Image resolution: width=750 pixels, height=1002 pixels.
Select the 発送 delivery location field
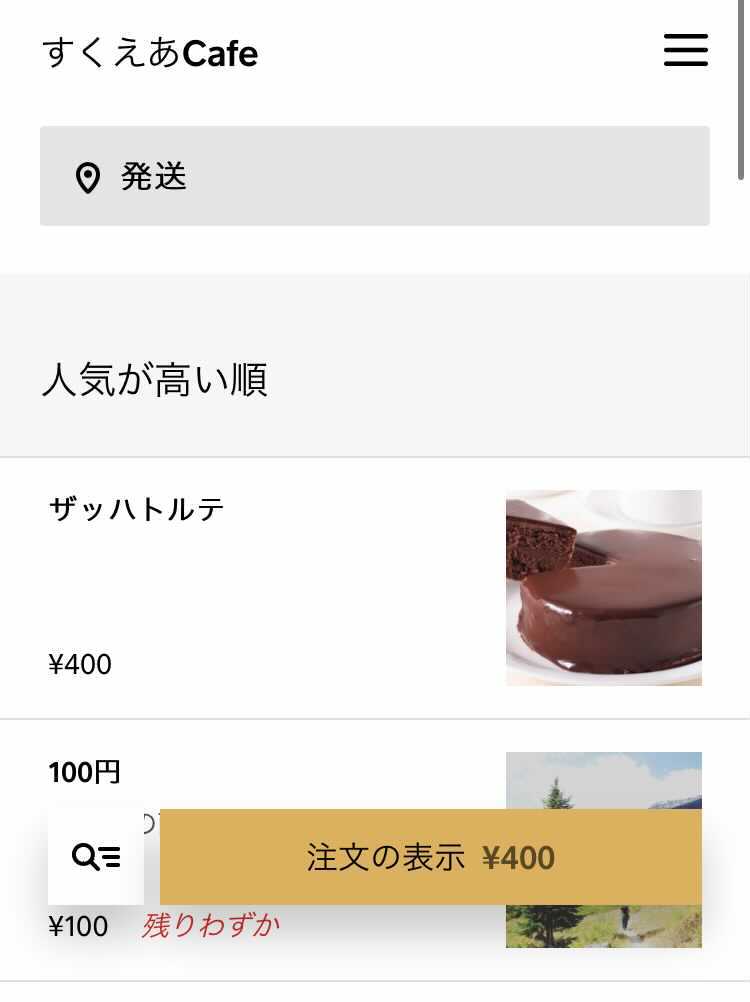click(x=374, y=176)
